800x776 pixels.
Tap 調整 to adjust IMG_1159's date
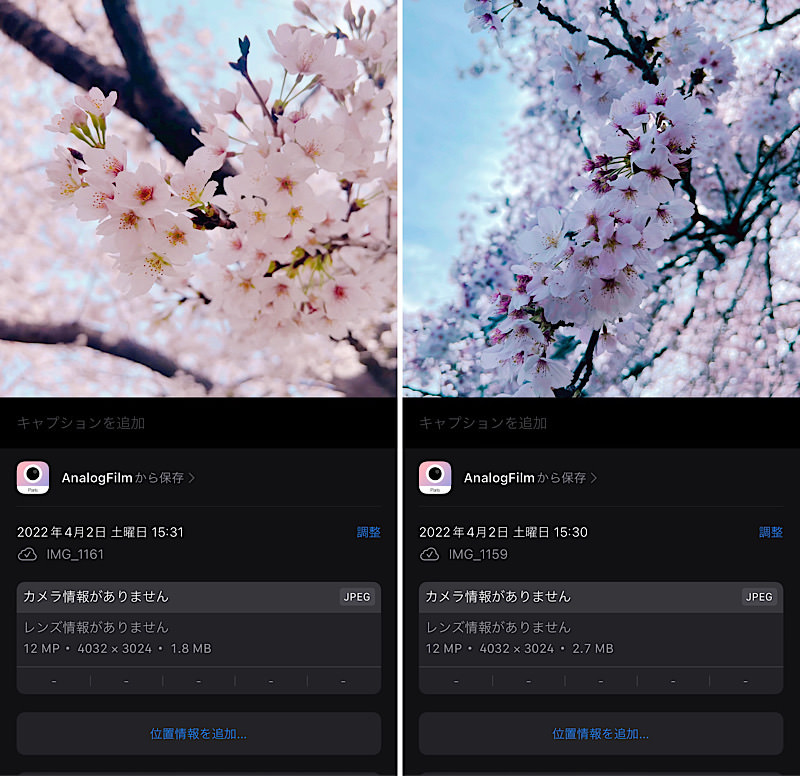tap(771, 532)
